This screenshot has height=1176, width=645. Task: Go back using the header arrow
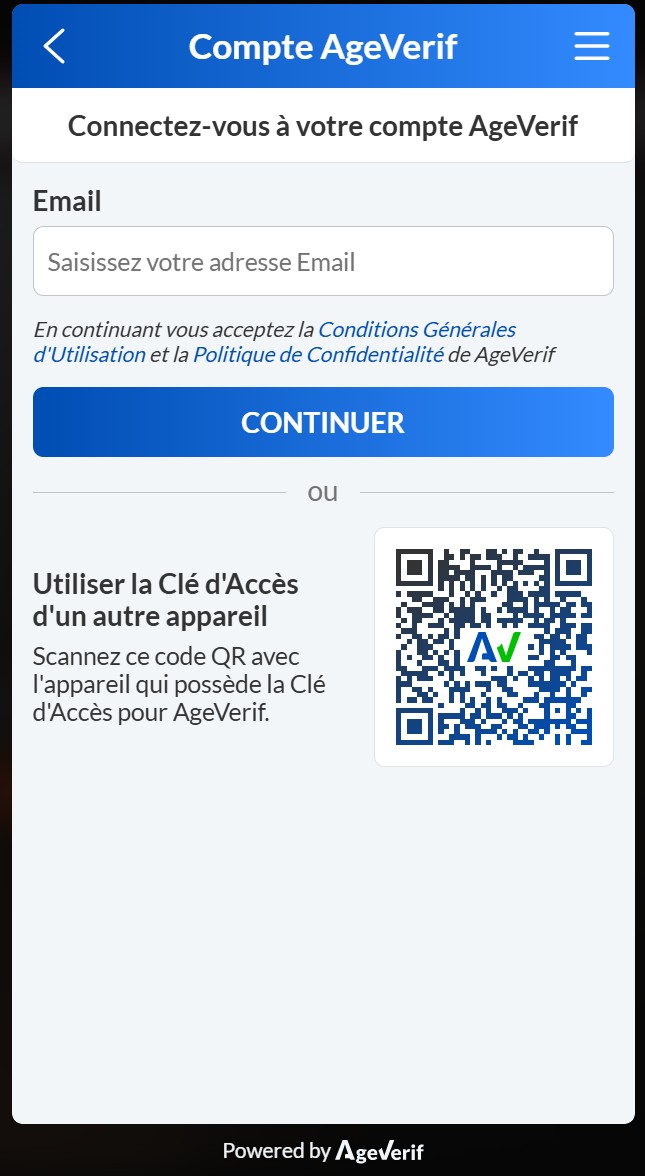tap(54, 46)
